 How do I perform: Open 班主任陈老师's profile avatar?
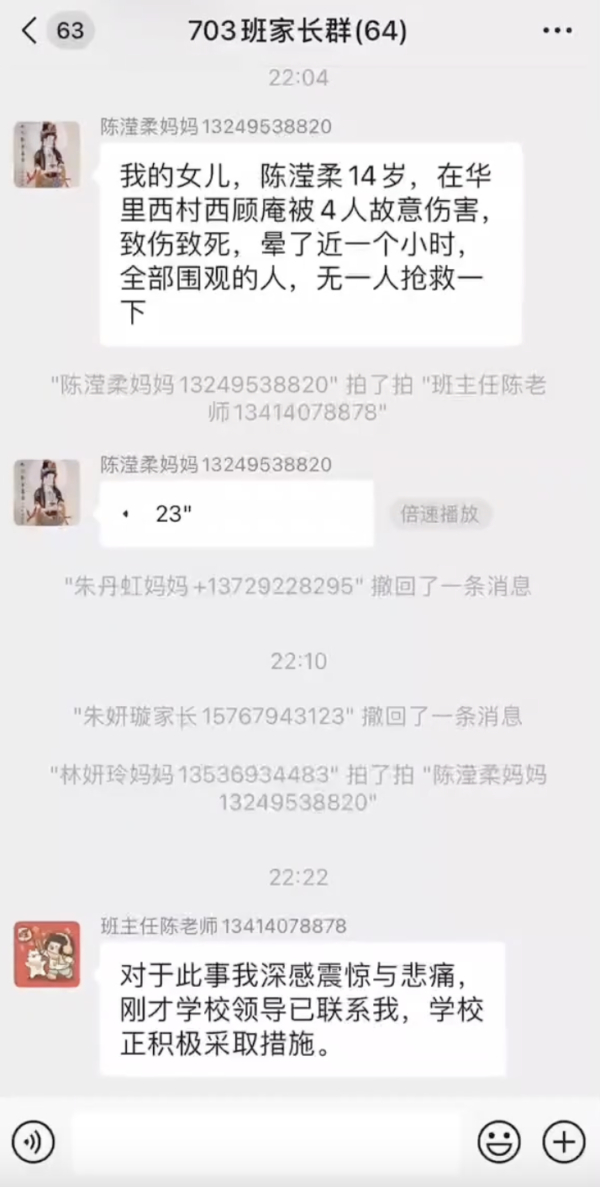click(47, 954)
